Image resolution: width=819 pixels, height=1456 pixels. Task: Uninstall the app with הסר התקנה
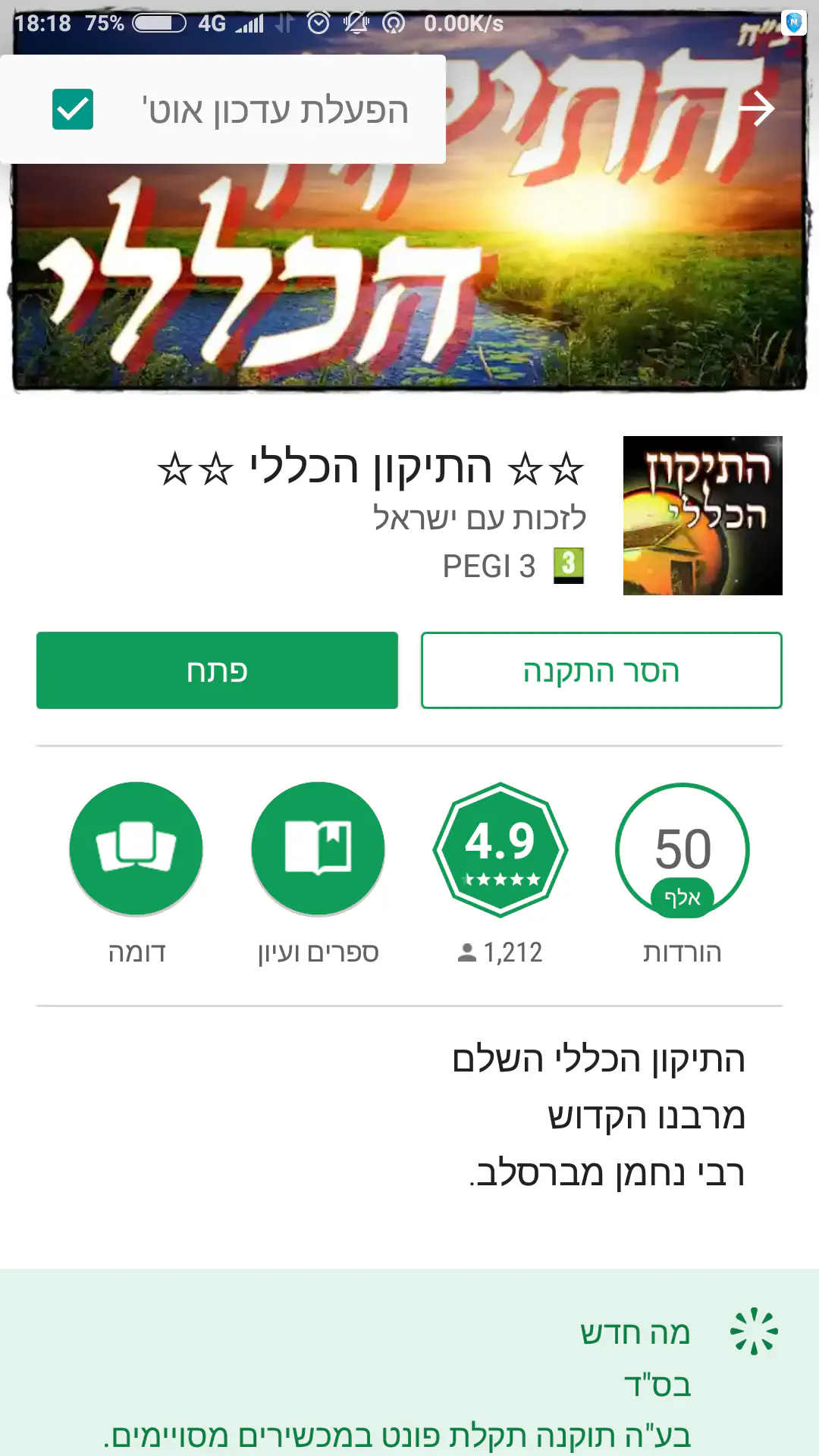click(601, 670)
